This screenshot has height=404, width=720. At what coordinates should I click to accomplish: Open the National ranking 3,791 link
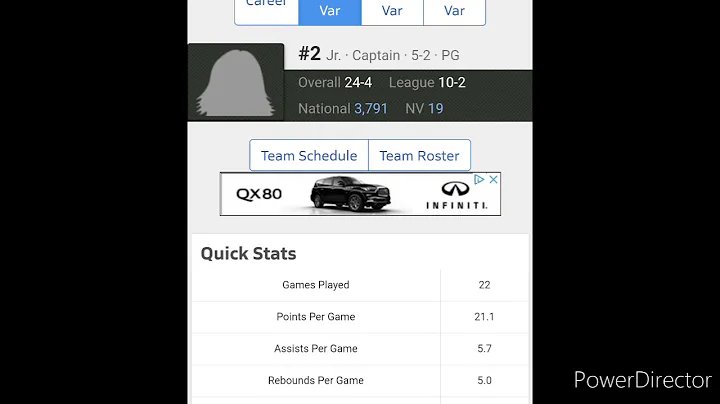371,108
